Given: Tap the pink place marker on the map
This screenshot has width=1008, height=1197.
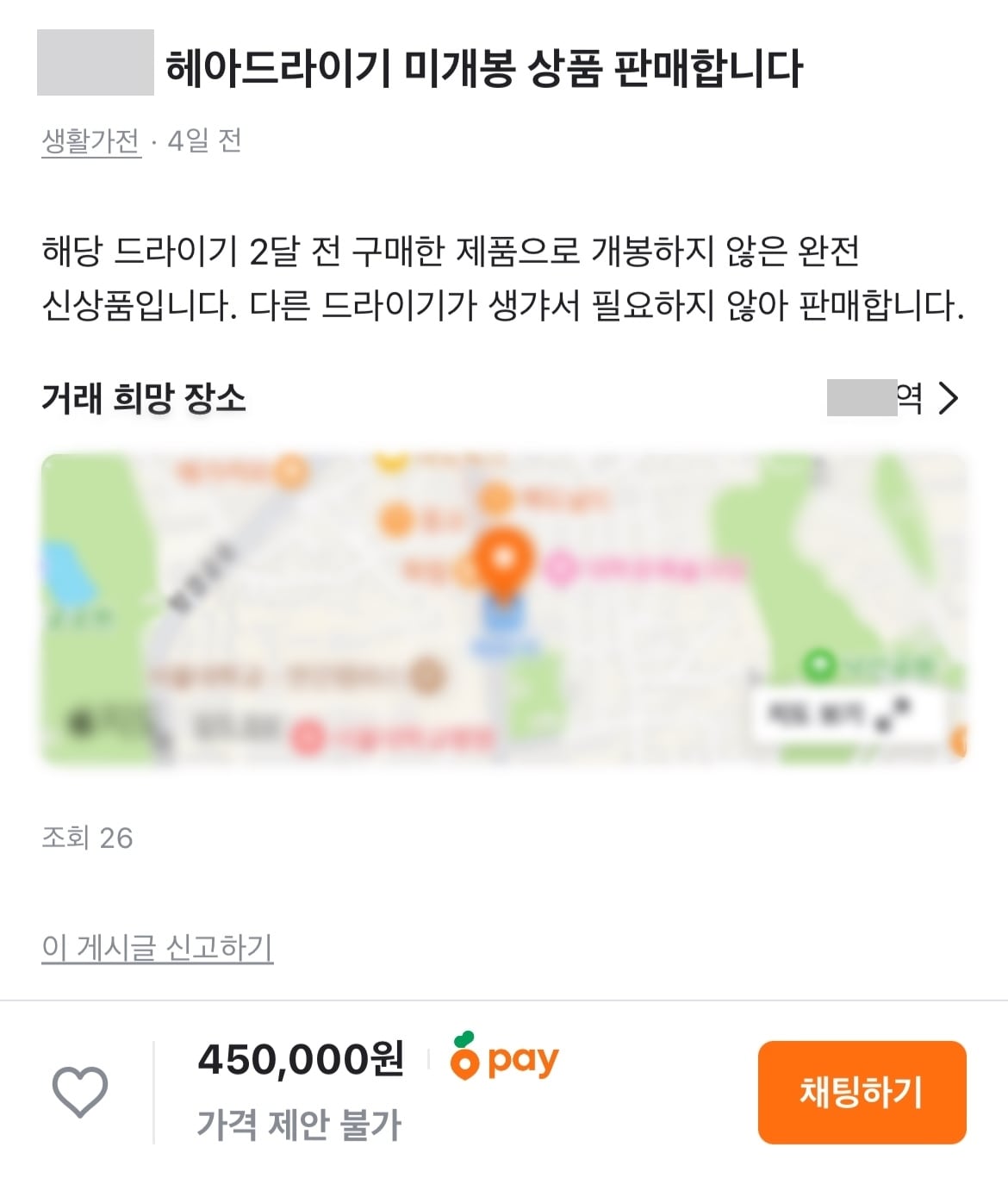Looking at the screenshot, I should click(560, 567).
